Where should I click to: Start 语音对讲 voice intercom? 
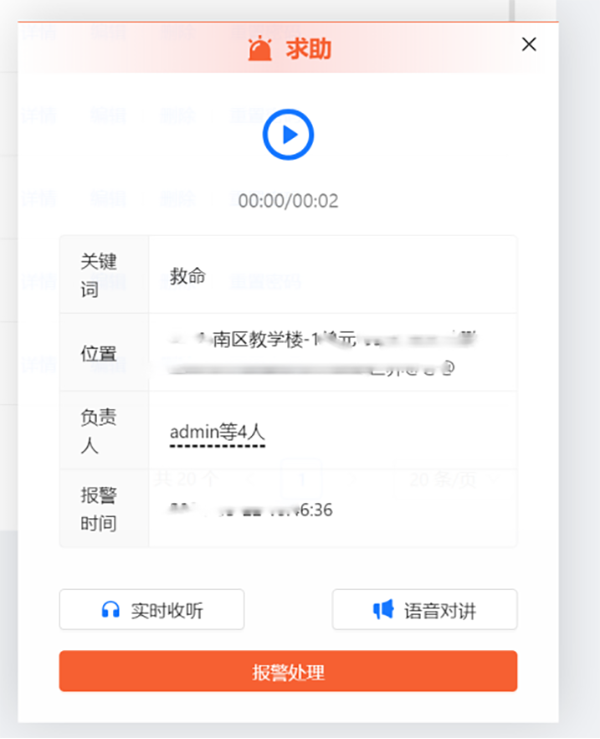click(x=424, y=610)
